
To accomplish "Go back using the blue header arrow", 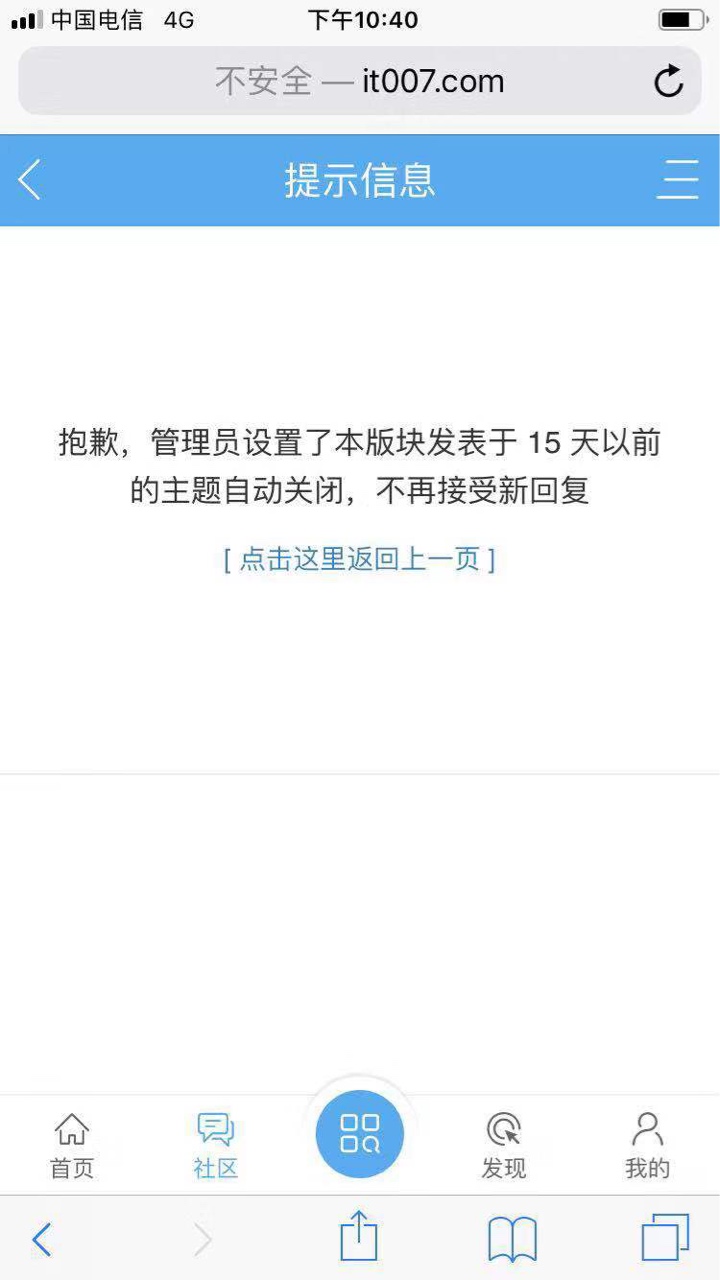I will (30, 181).
